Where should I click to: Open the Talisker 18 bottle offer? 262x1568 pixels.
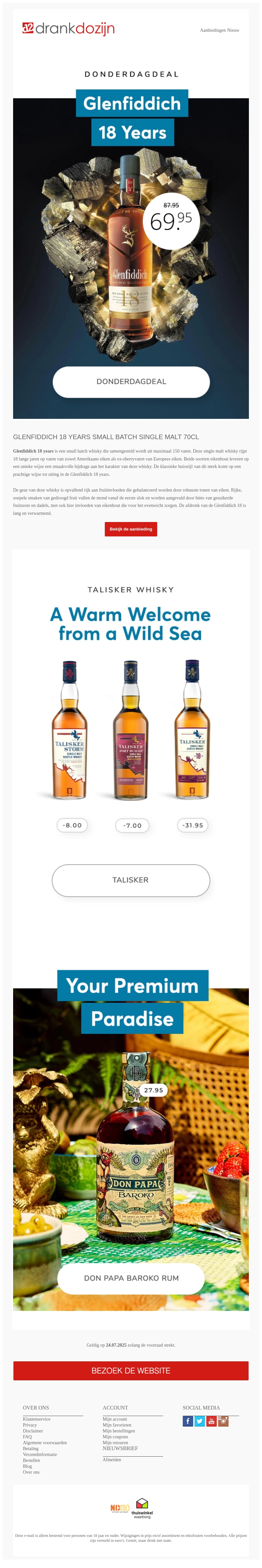(x=192, y=730)
